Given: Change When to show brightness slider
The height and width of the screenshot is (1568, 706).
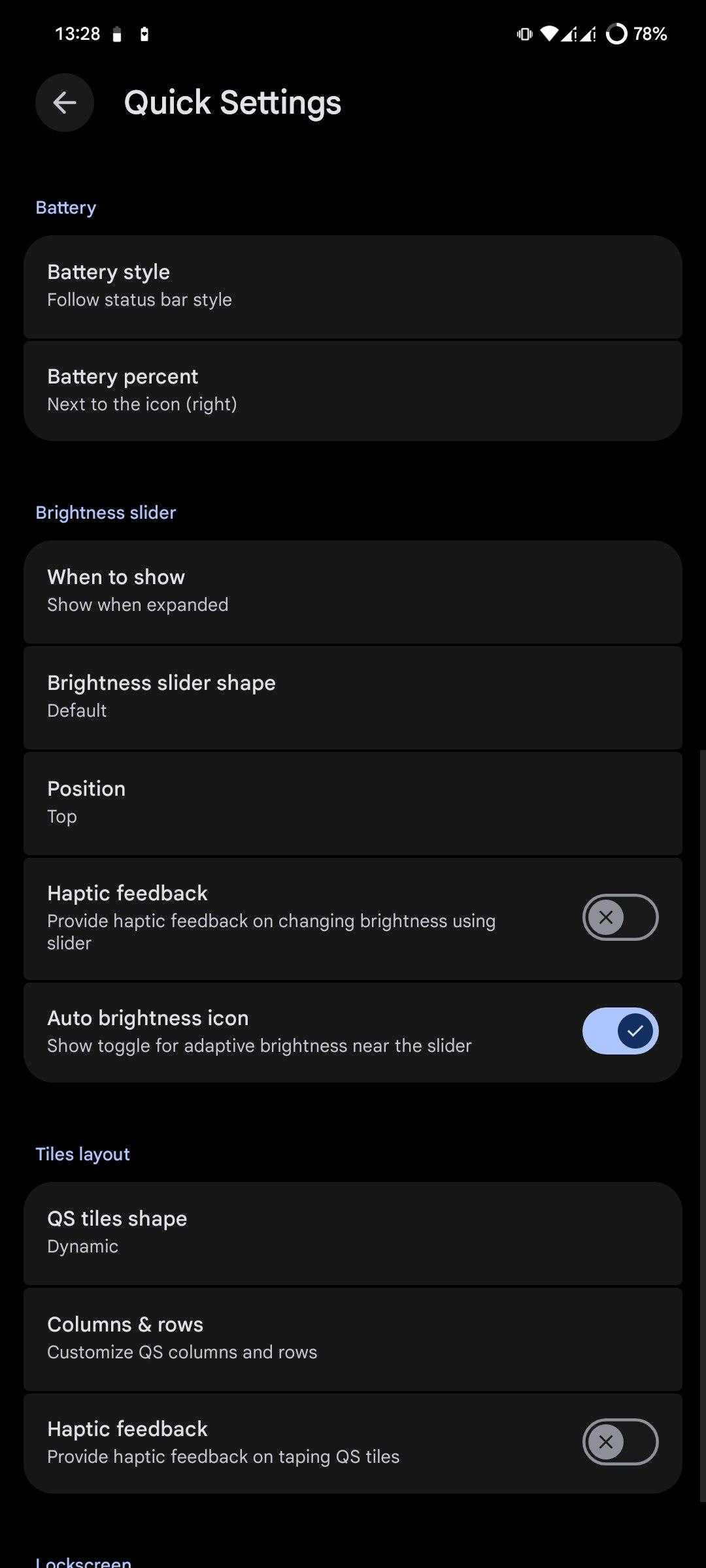Looking at the screenshot, I should point(353,591).
